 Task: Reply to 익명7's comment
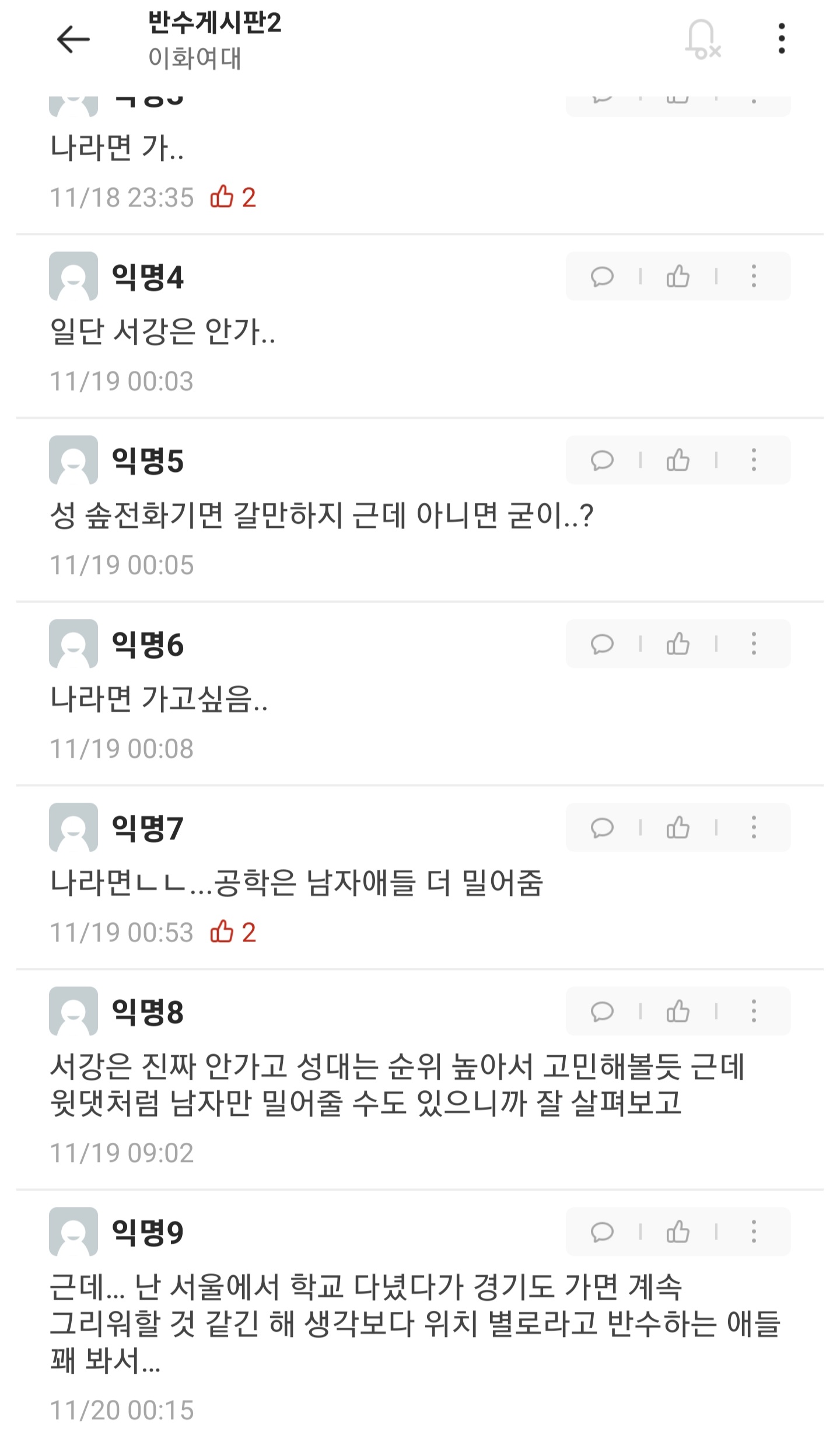click(x=602, y=828)
